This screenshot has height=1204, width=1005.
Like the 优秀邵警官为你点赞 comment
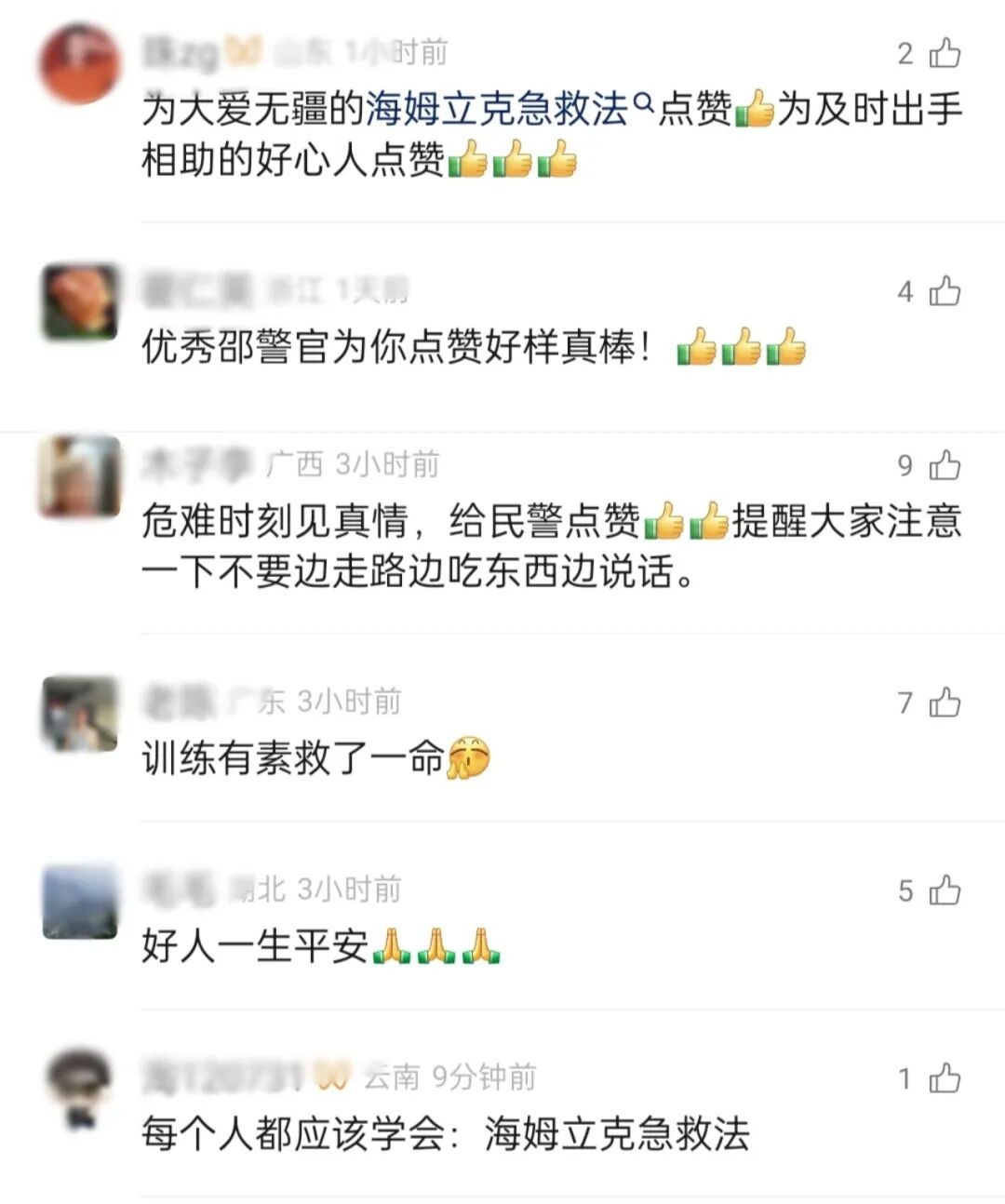click(945, 291)
